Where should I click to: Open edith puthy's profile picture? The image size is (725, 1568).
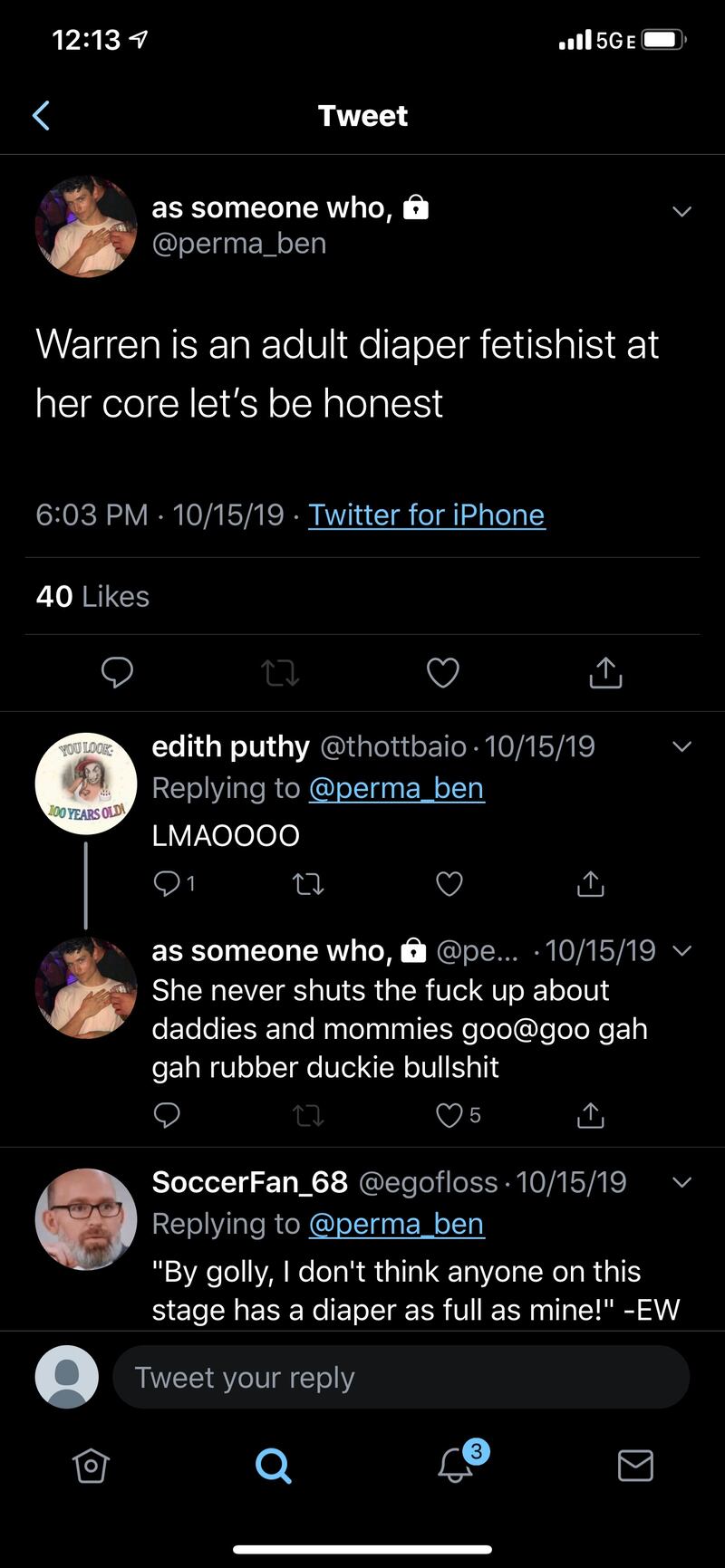[x=86, y=783]
